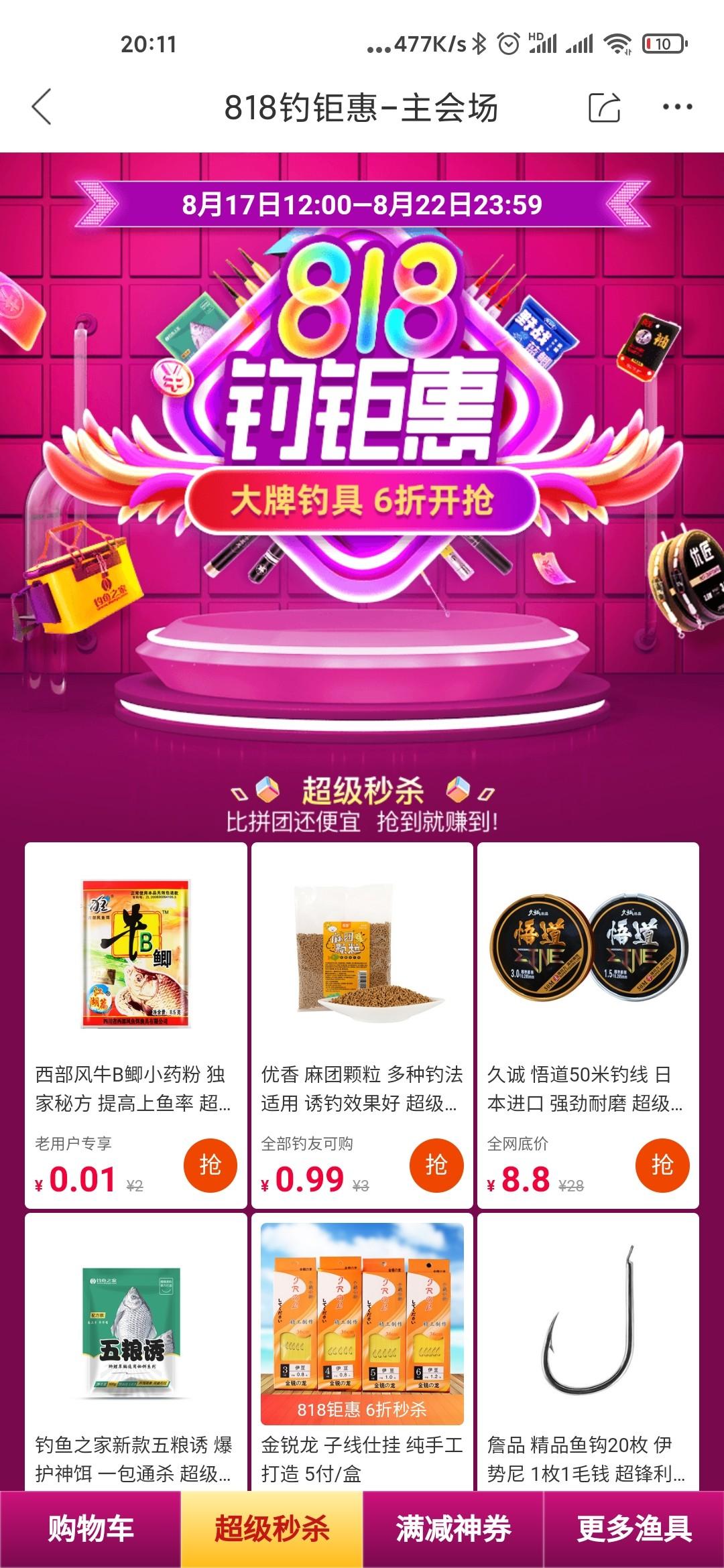Switch to 更多渔具 section

(634, 1529)
